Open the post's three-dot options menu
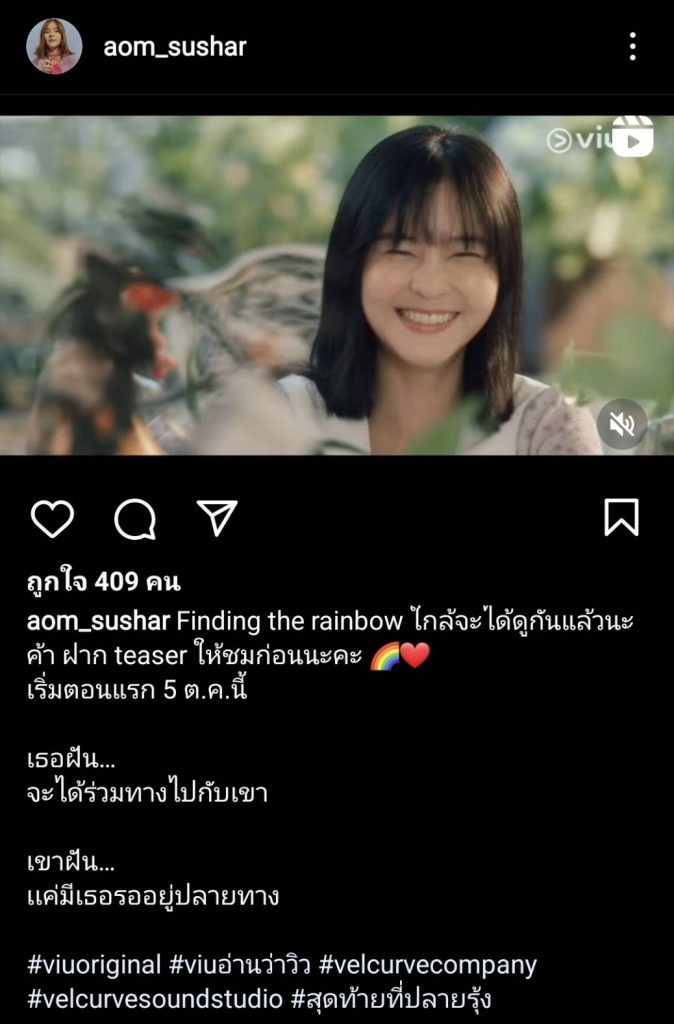Image resolution: width=674 pixels, height=1024 pixels. click(633, 46)
